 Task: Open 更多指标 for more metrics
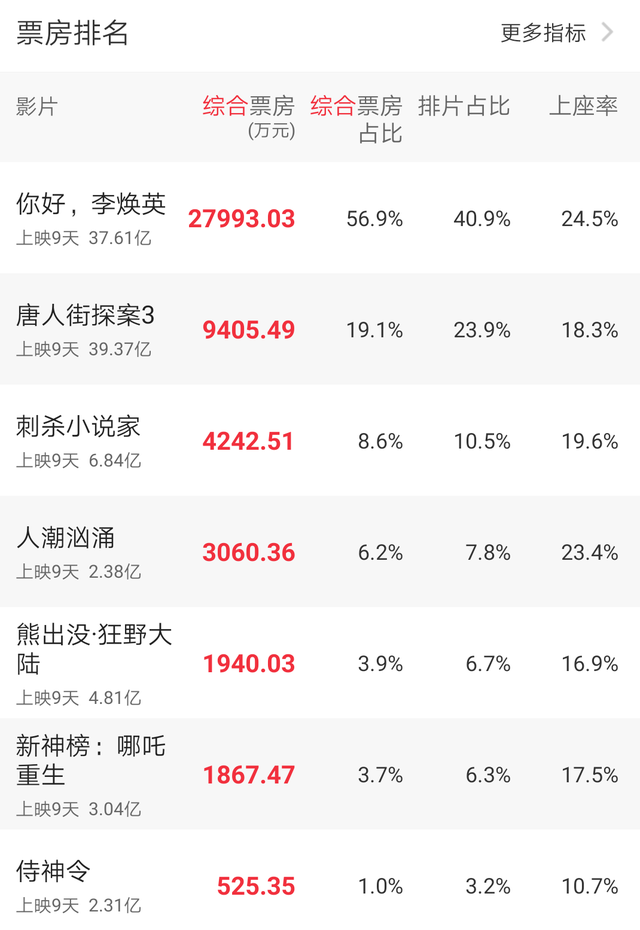pos(556,33)
